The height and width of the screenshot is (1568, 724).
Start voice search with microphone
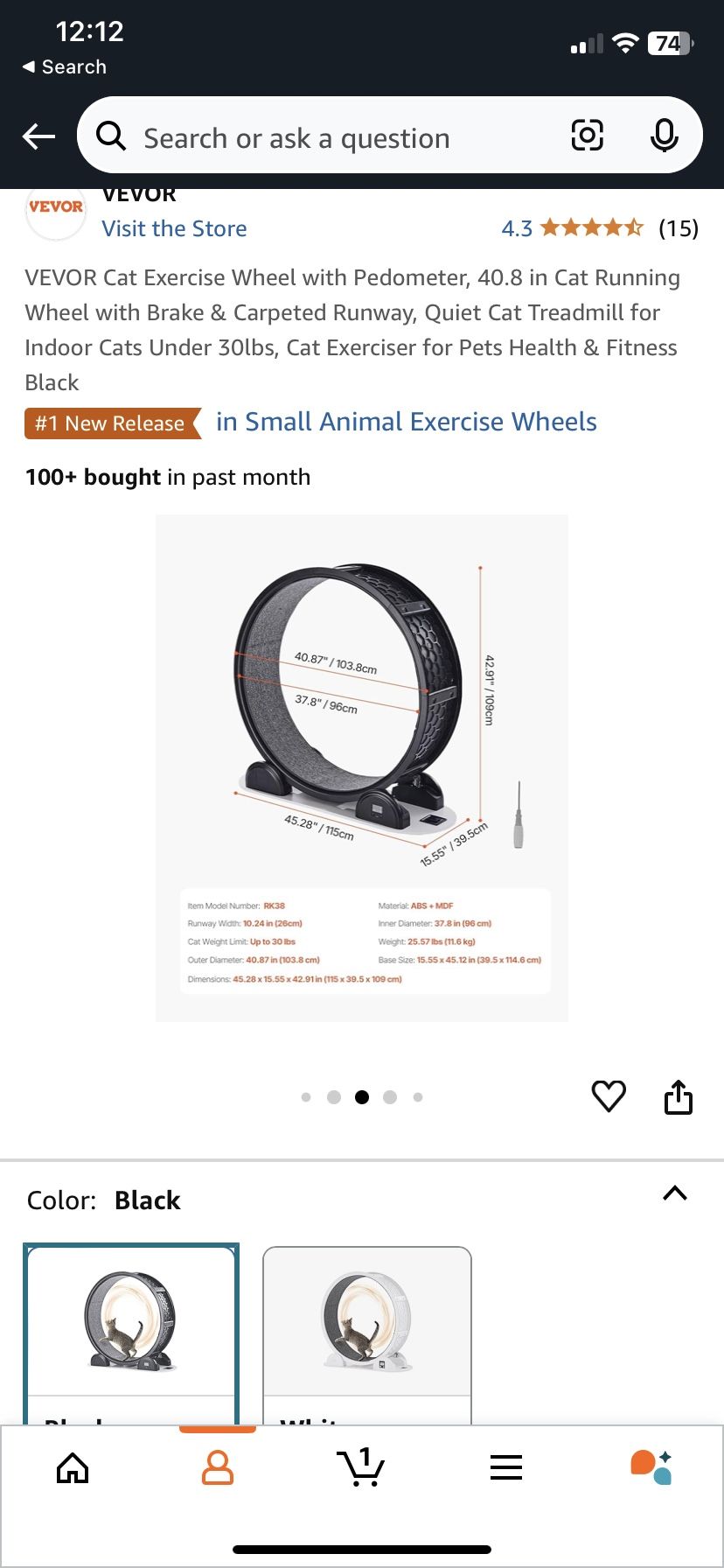click(664, 136)
